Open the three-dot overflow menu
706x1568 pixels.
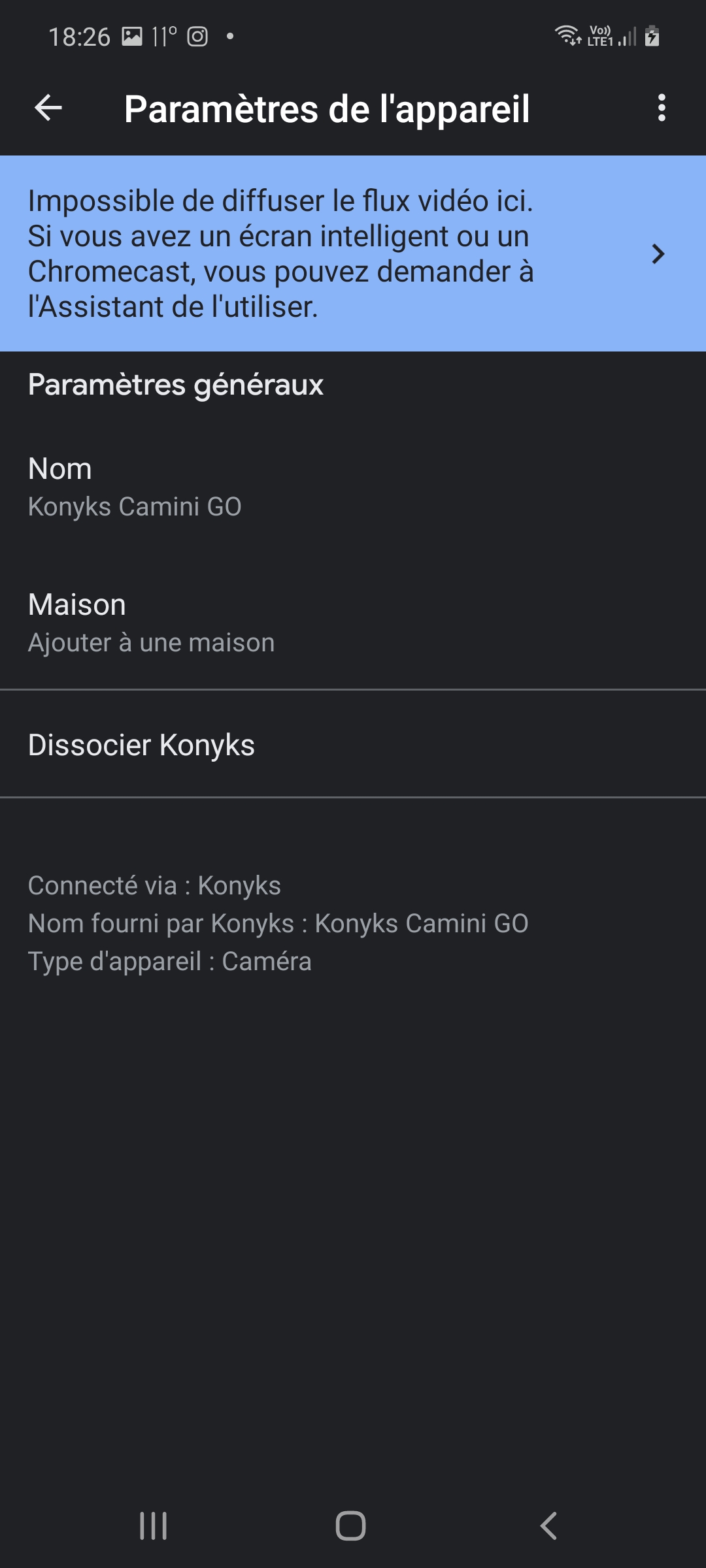point(662,108)
